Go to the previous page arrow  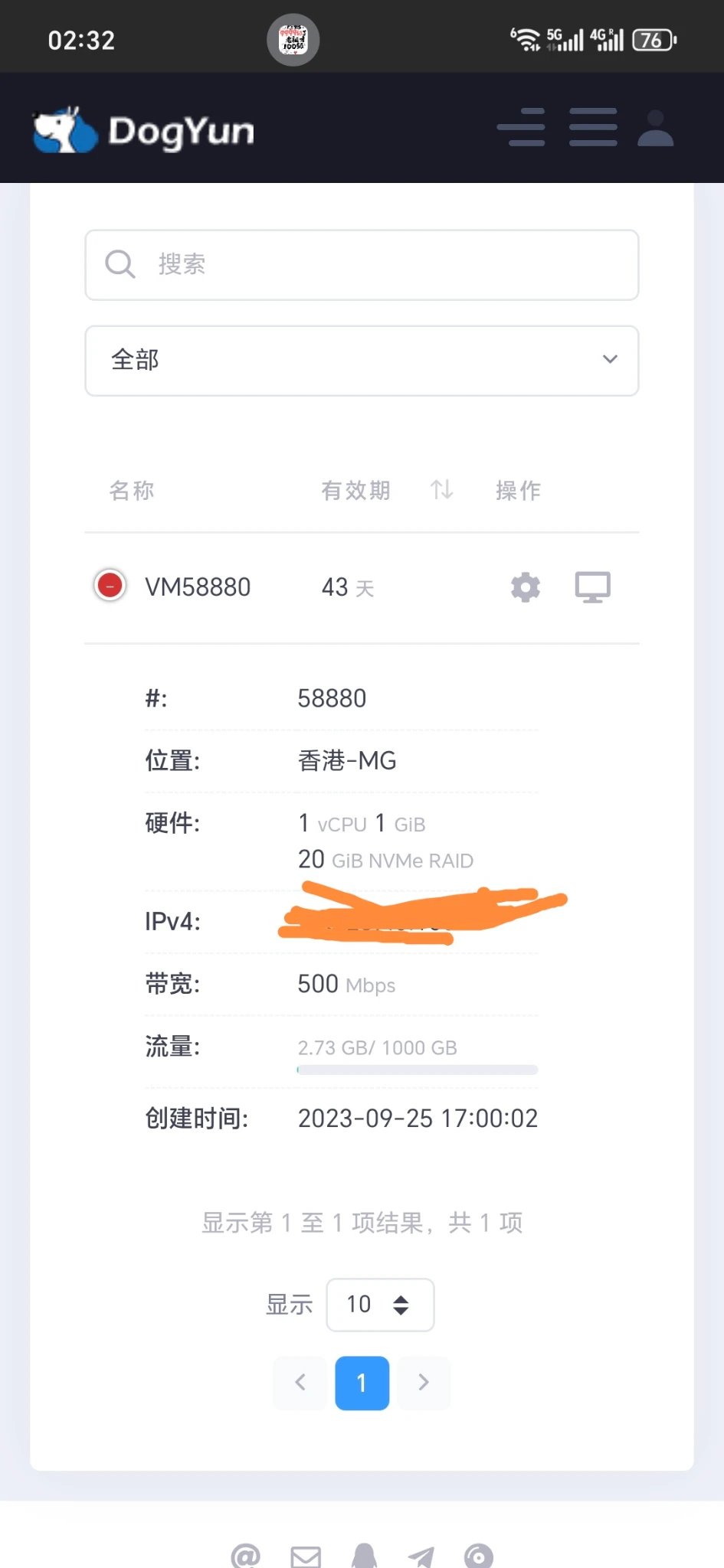coord(300,1383)
